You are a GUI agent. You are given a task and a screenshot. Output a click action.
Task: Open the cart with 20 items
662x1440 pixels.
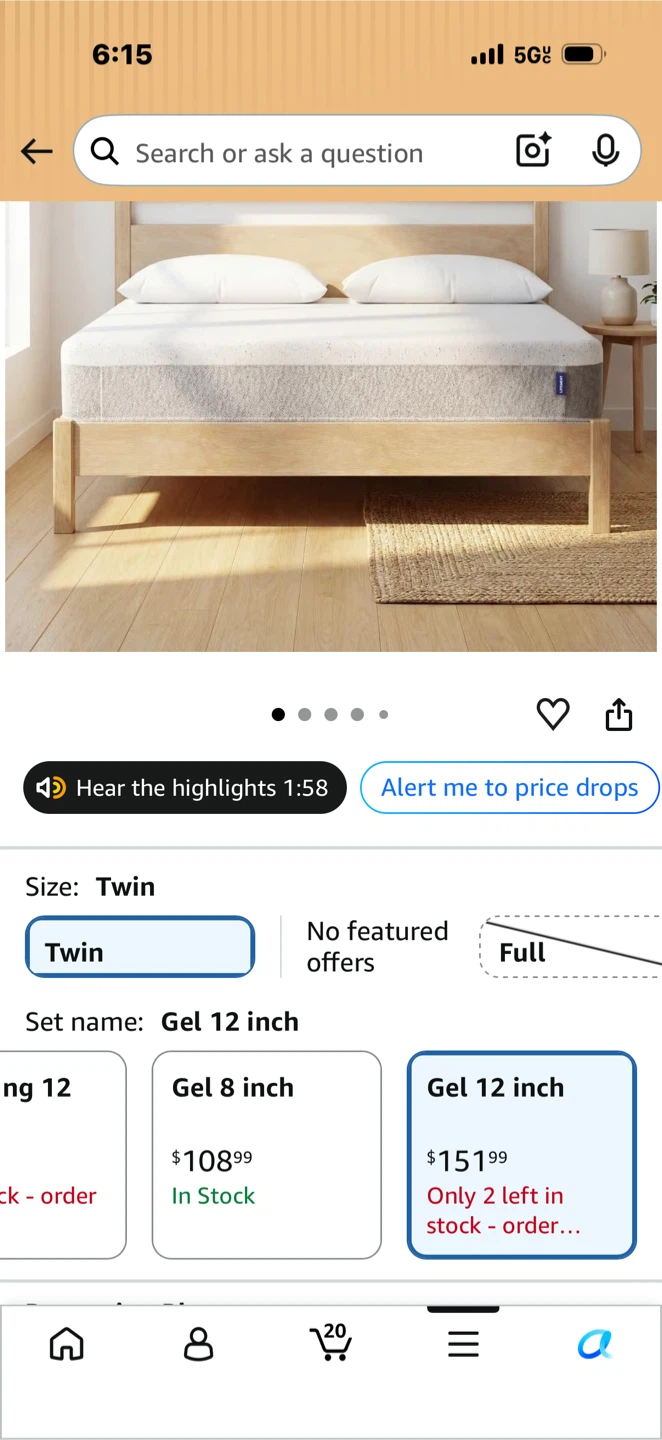331,1342
